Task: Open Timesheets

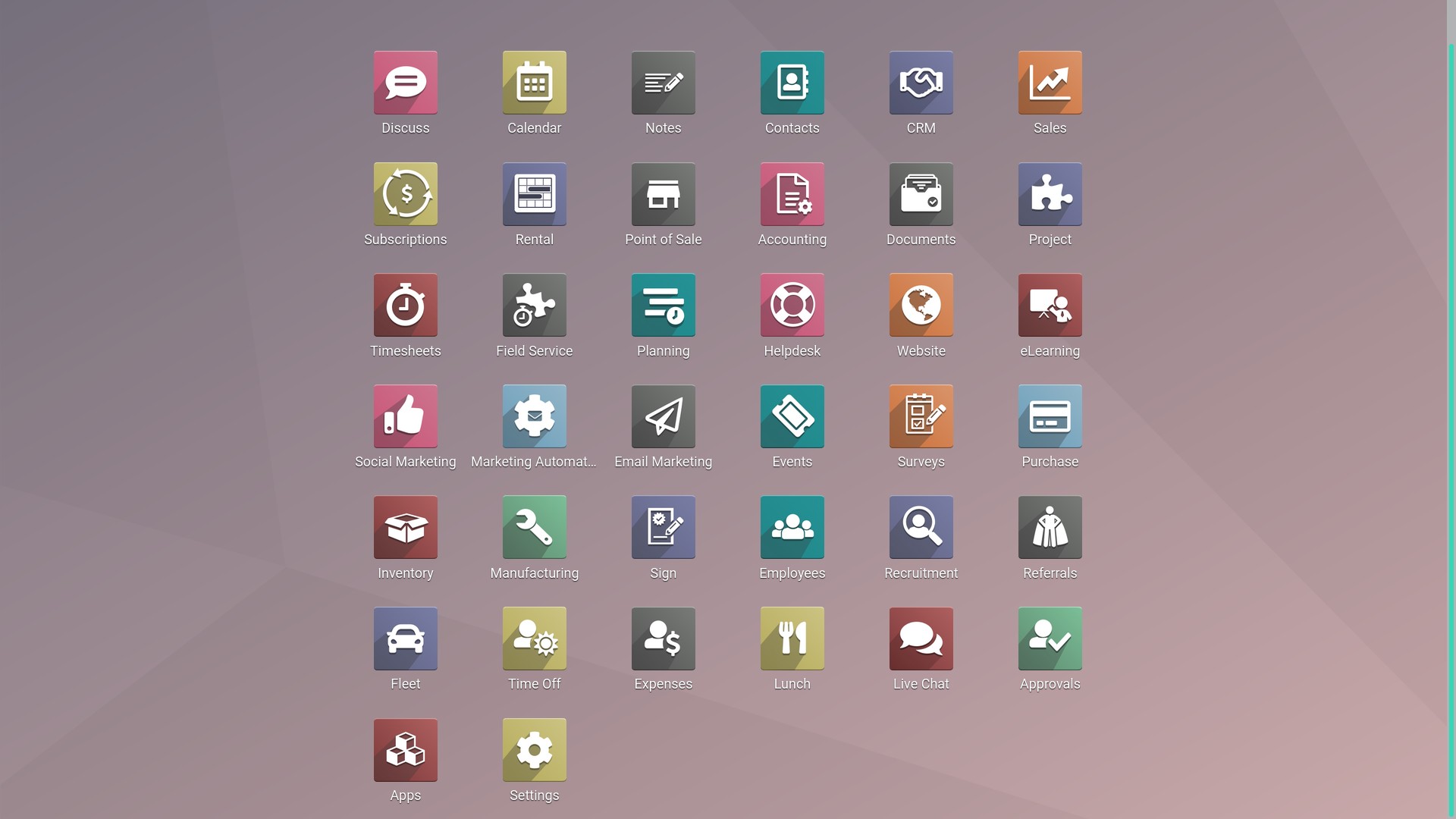Action: pos(405,305)
